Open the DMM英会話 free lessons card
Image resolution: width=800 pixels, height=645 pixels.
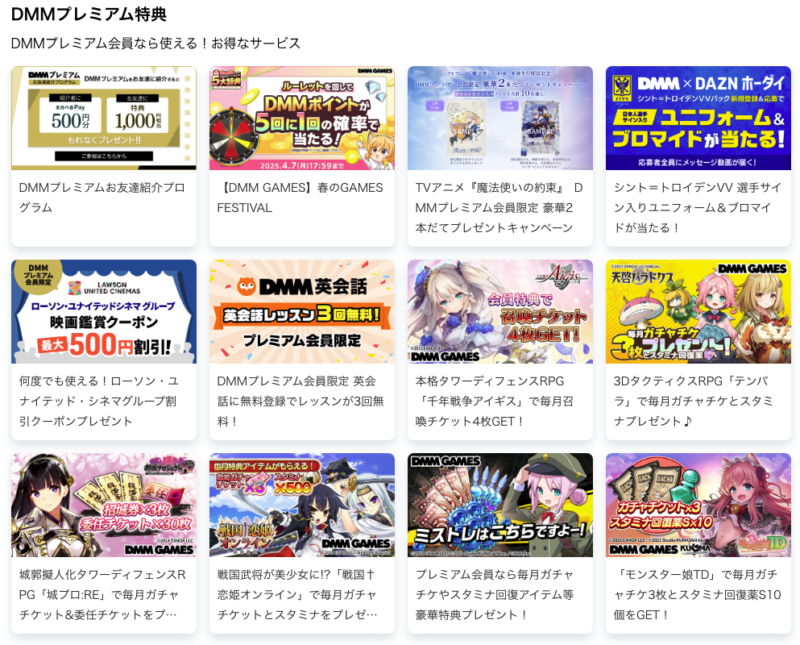302,349
